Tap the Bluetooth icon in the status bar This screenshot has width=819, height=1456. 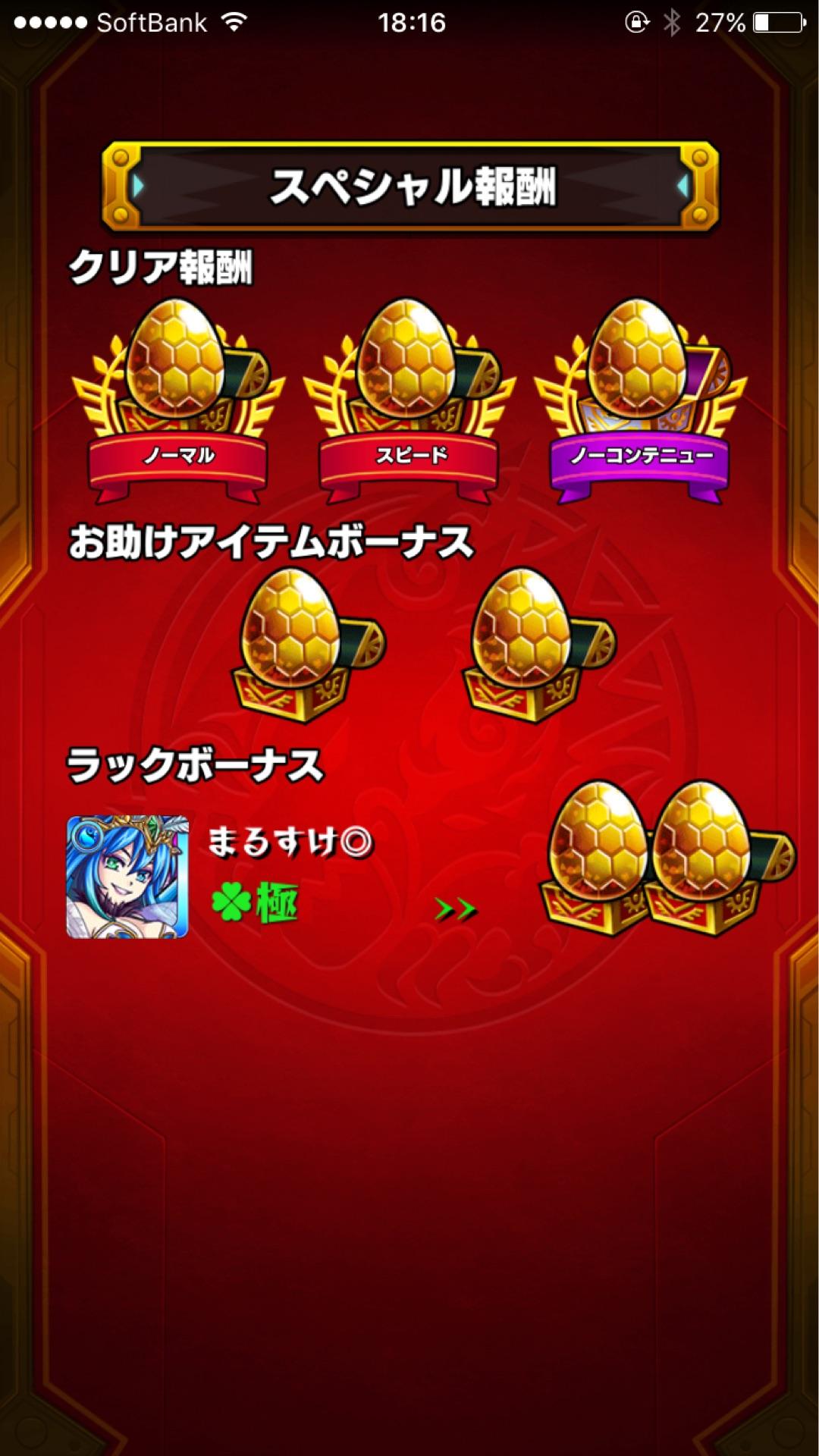pyautogui.click(x=672, y=22)
